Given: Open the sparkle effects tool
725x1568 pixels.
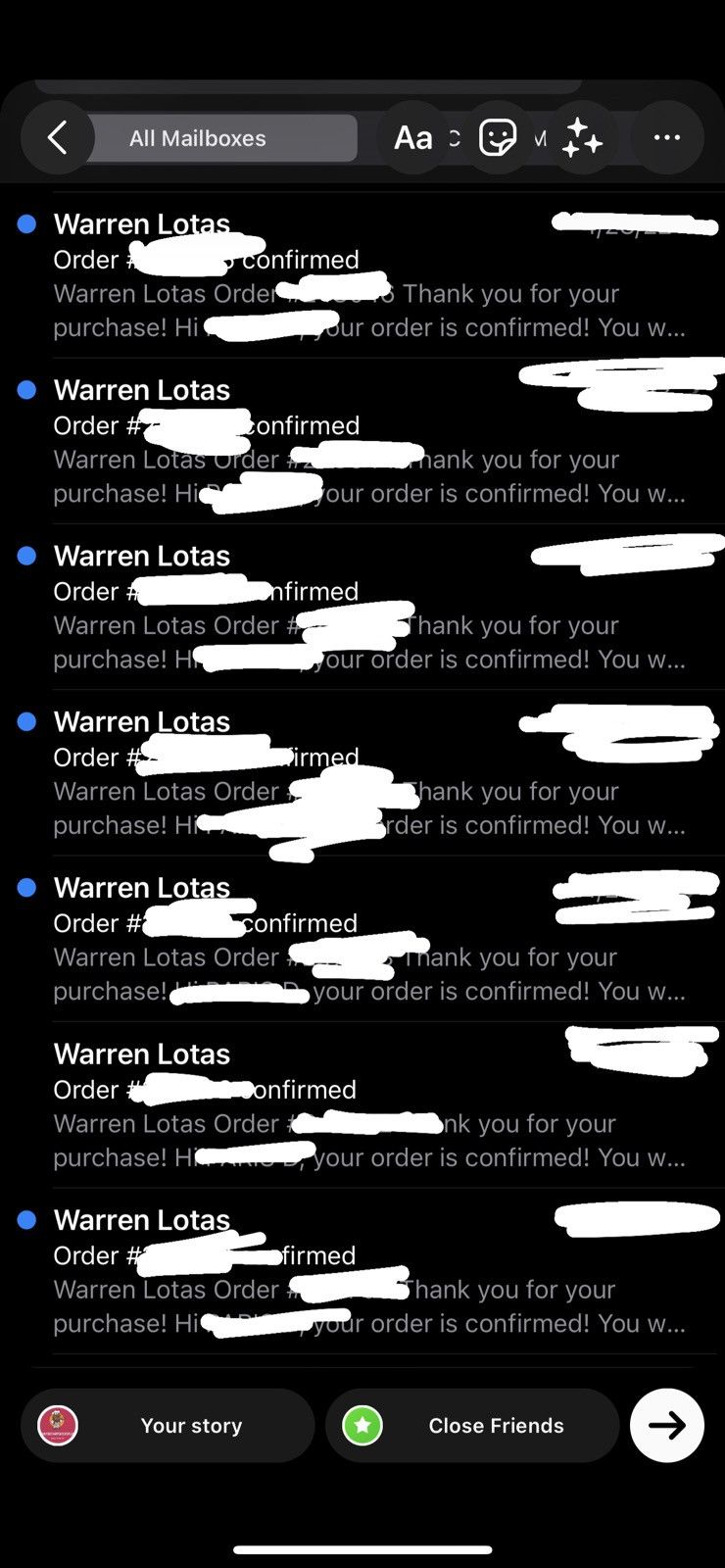Looking at the screenshot, I should pos(582,138).
